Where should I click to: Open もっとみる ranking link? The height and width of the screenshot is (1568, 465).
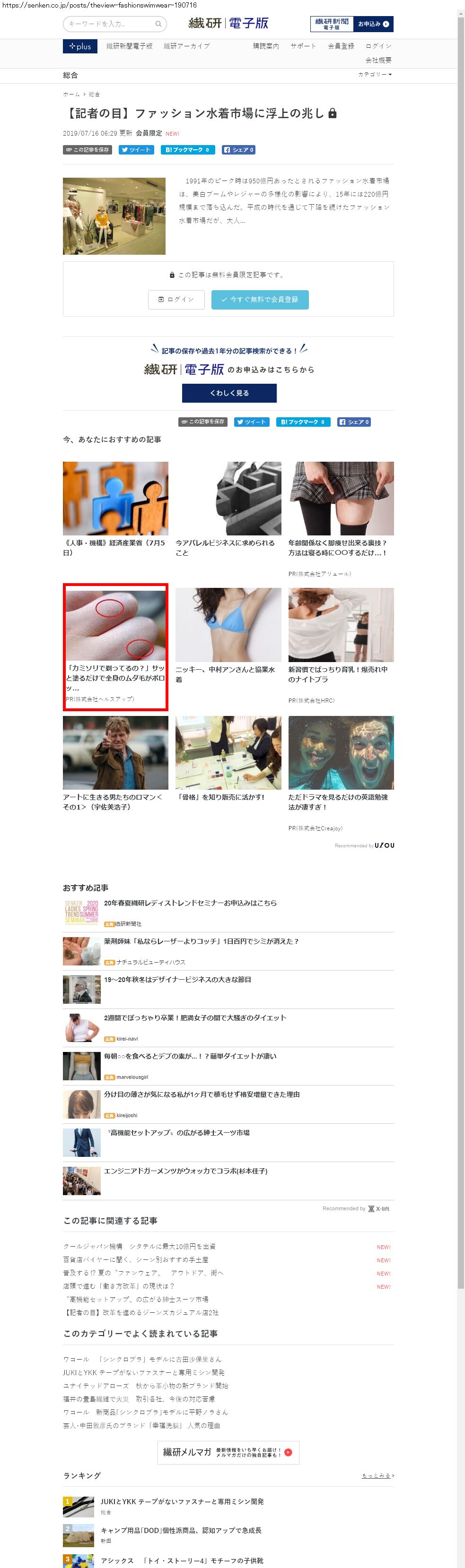tap(377, 1475)
